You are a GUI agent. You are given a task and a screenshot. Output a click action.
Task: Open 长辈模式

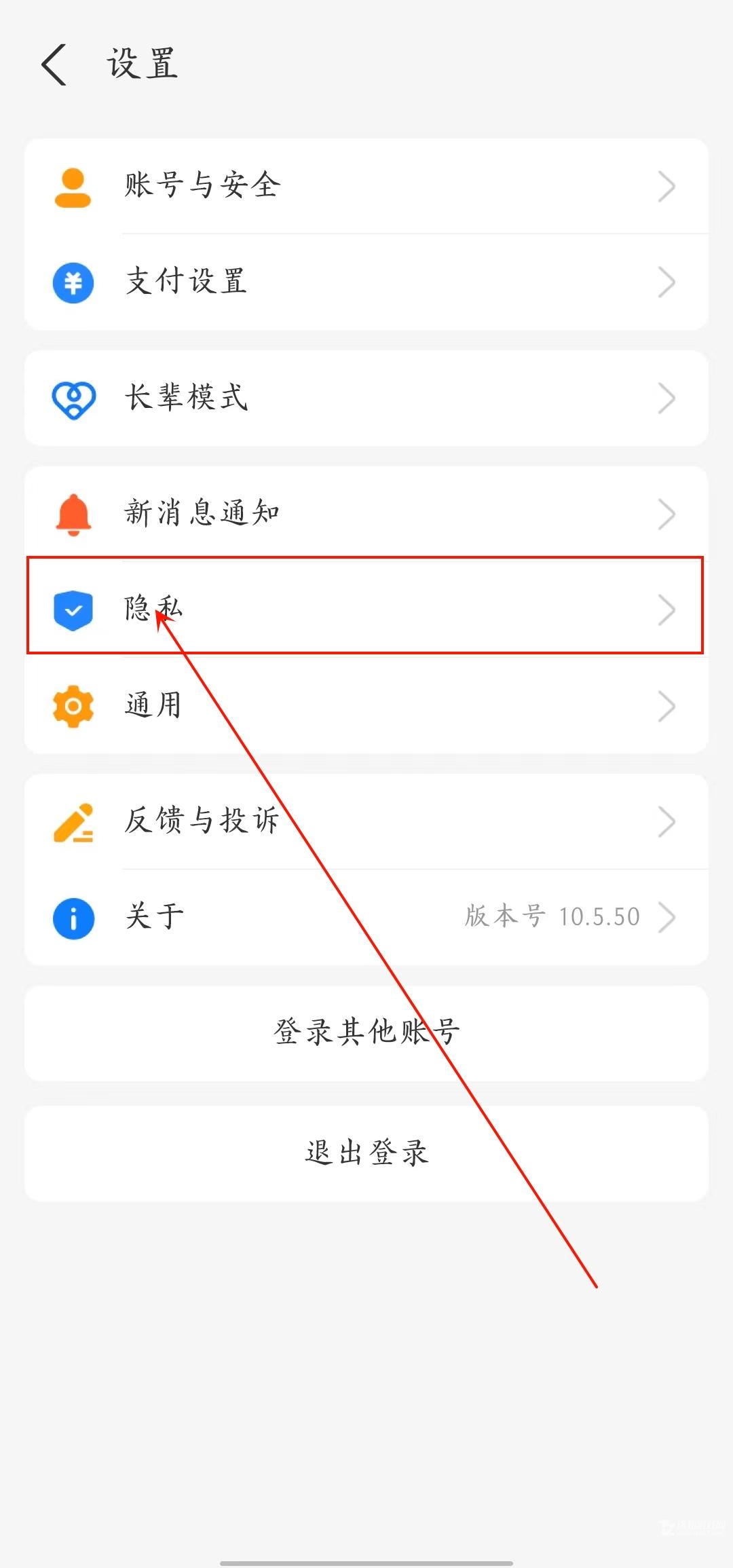366,398
